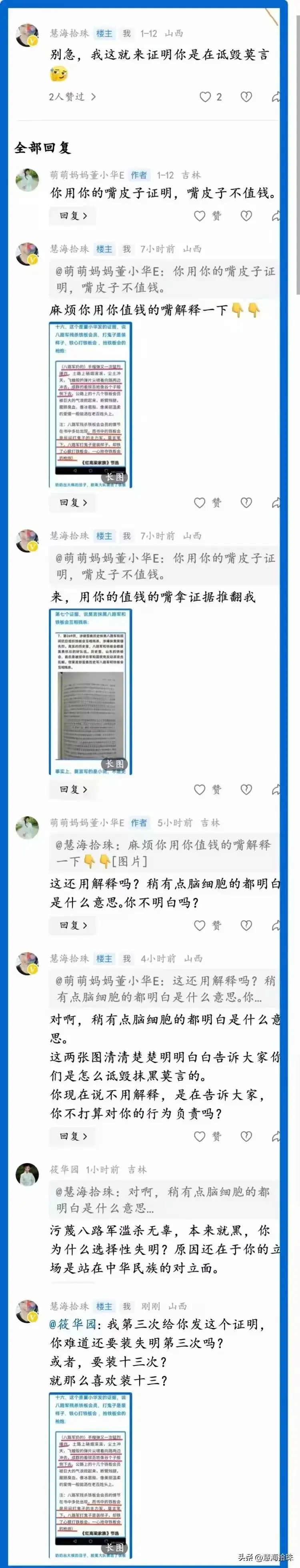Reply to the comment '麻烦你用你值钱的嘴解释一下'

[x=72, y=502]
